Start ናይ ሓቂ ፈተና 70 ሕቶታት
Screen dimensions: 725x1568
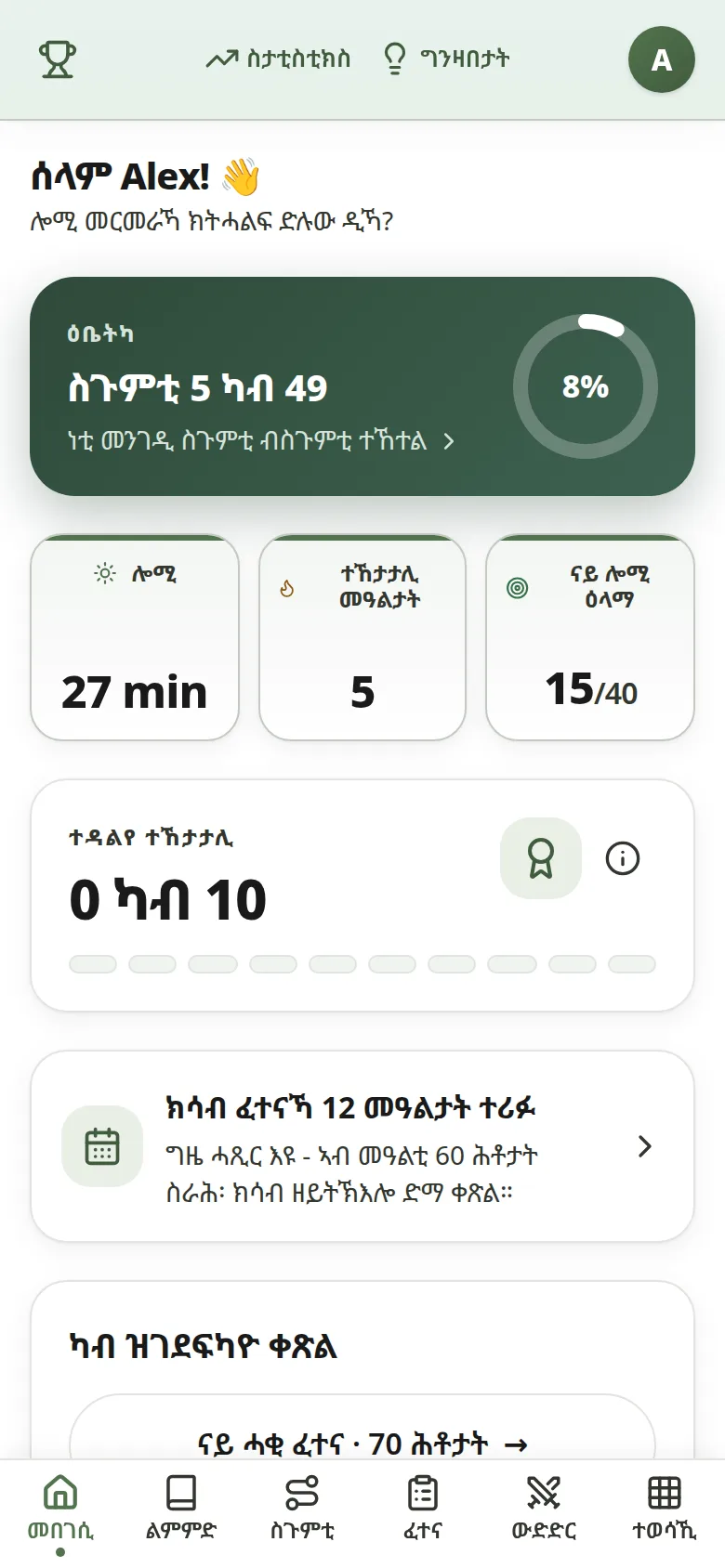point(362,1431)
